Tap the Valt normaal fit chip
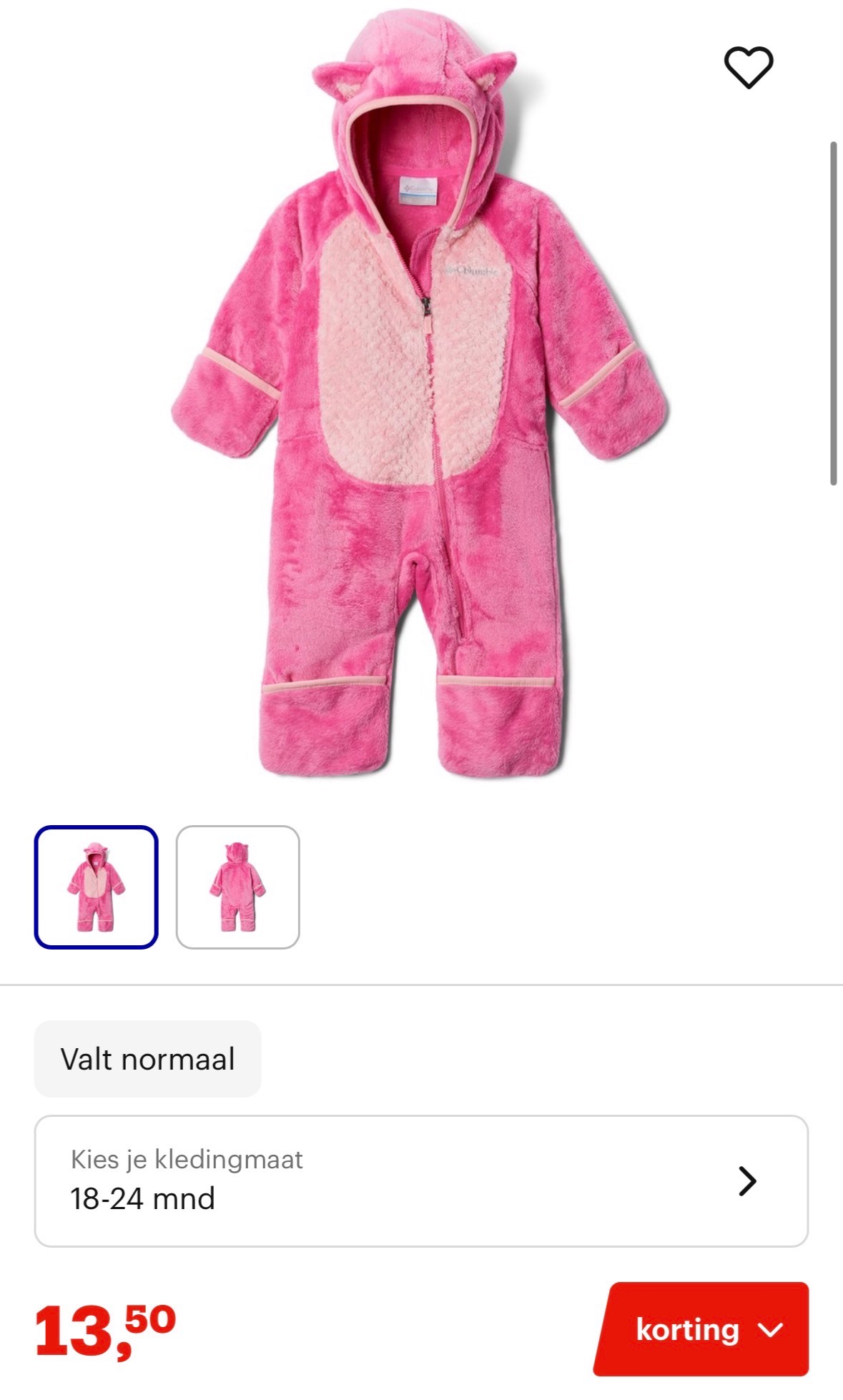The height and width of the screenshot is (1400, 843). click(147, 1058)
